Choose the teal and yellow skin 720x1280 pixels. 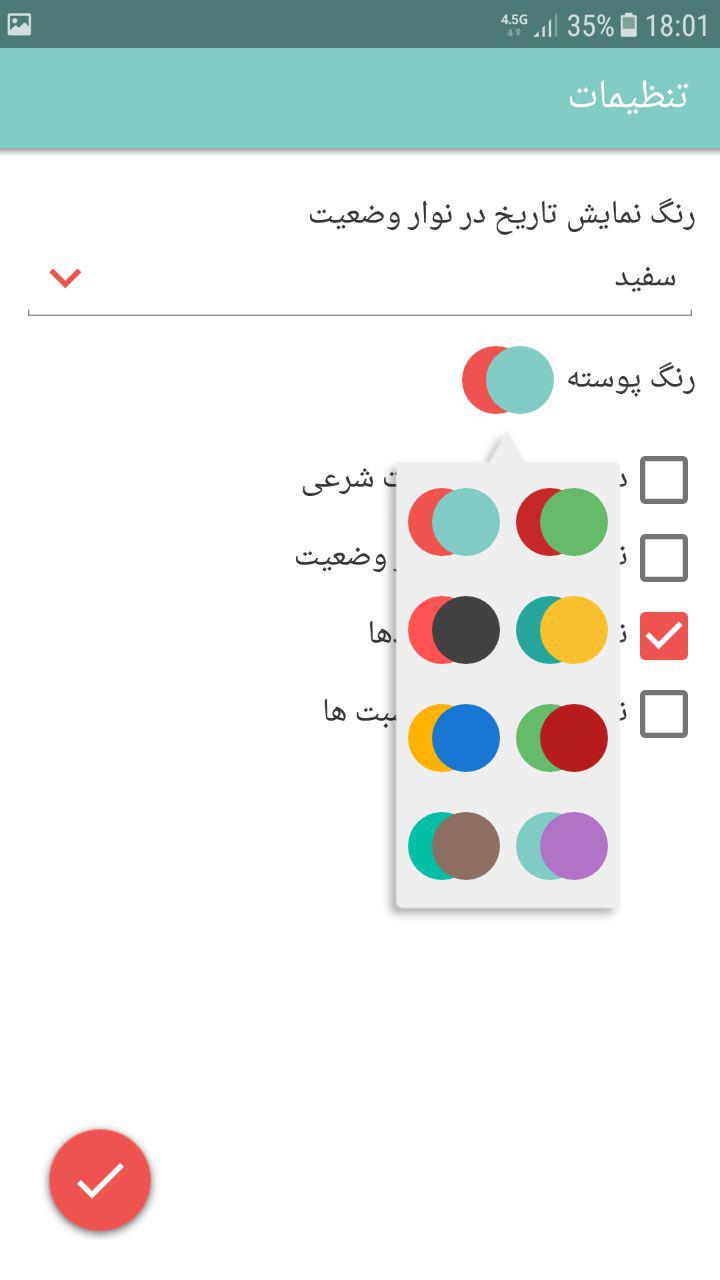click(562, 630)
